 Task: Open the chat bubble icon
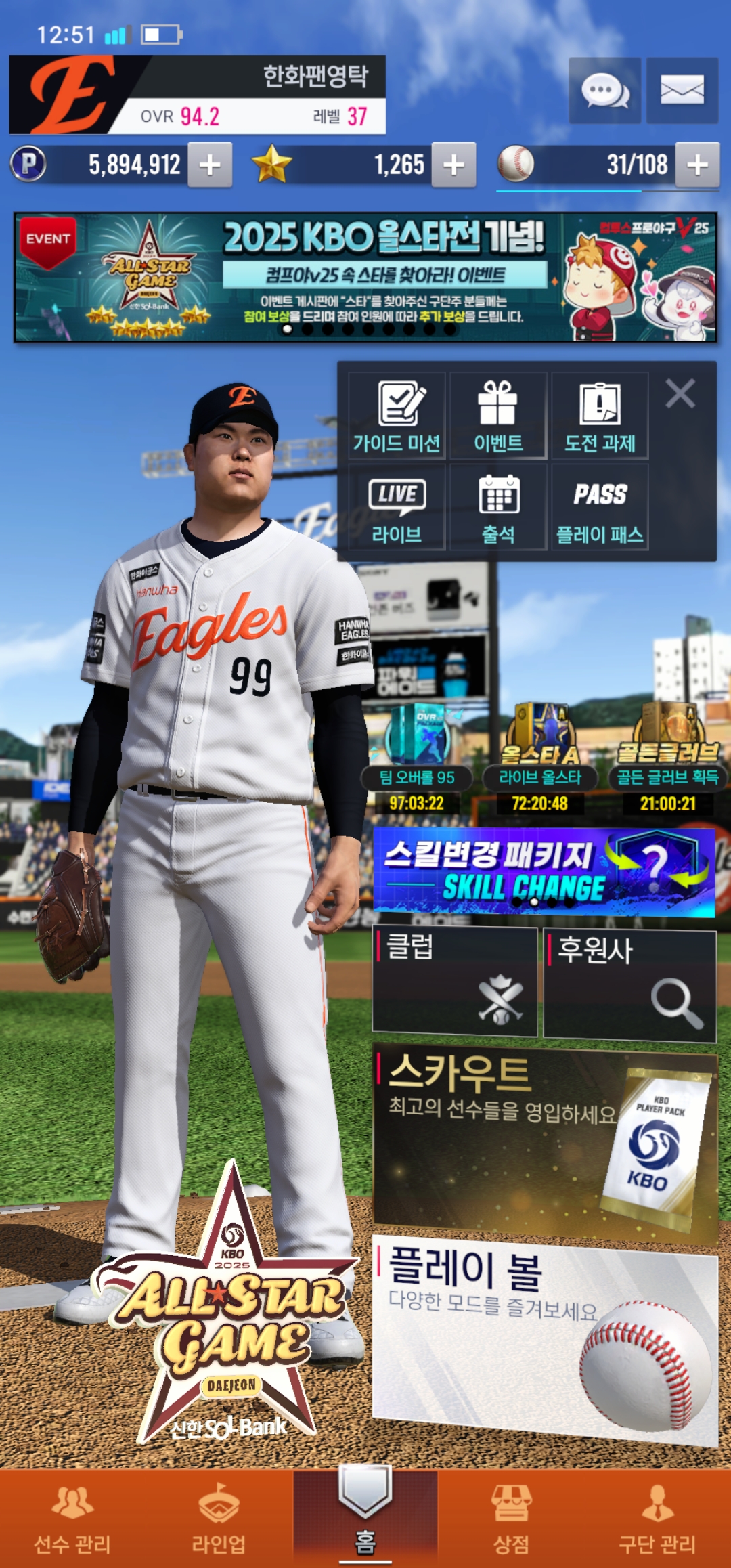(x=604, y=90)
